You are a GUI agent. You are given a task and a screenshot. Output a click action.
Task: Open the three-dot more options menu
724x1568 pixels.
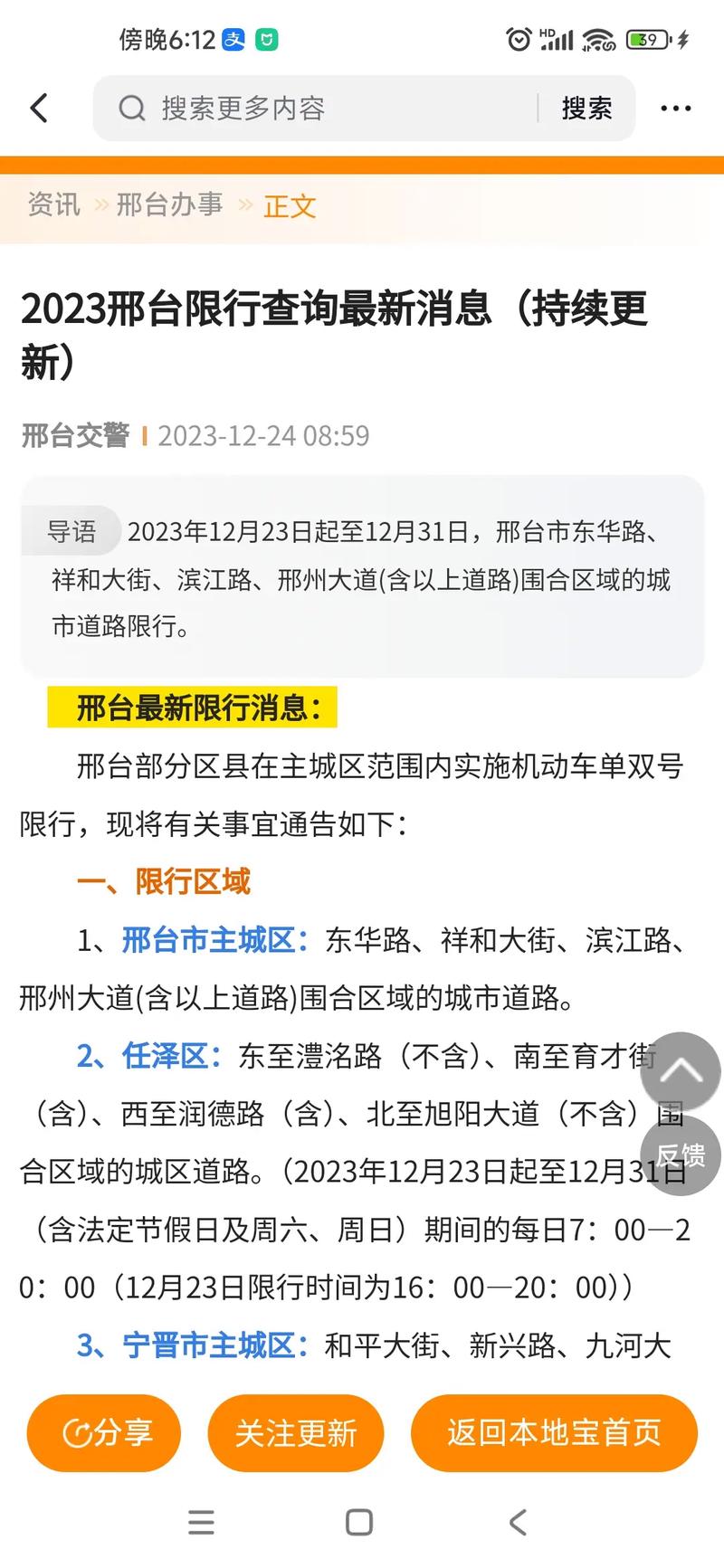[x=675, y=107]
